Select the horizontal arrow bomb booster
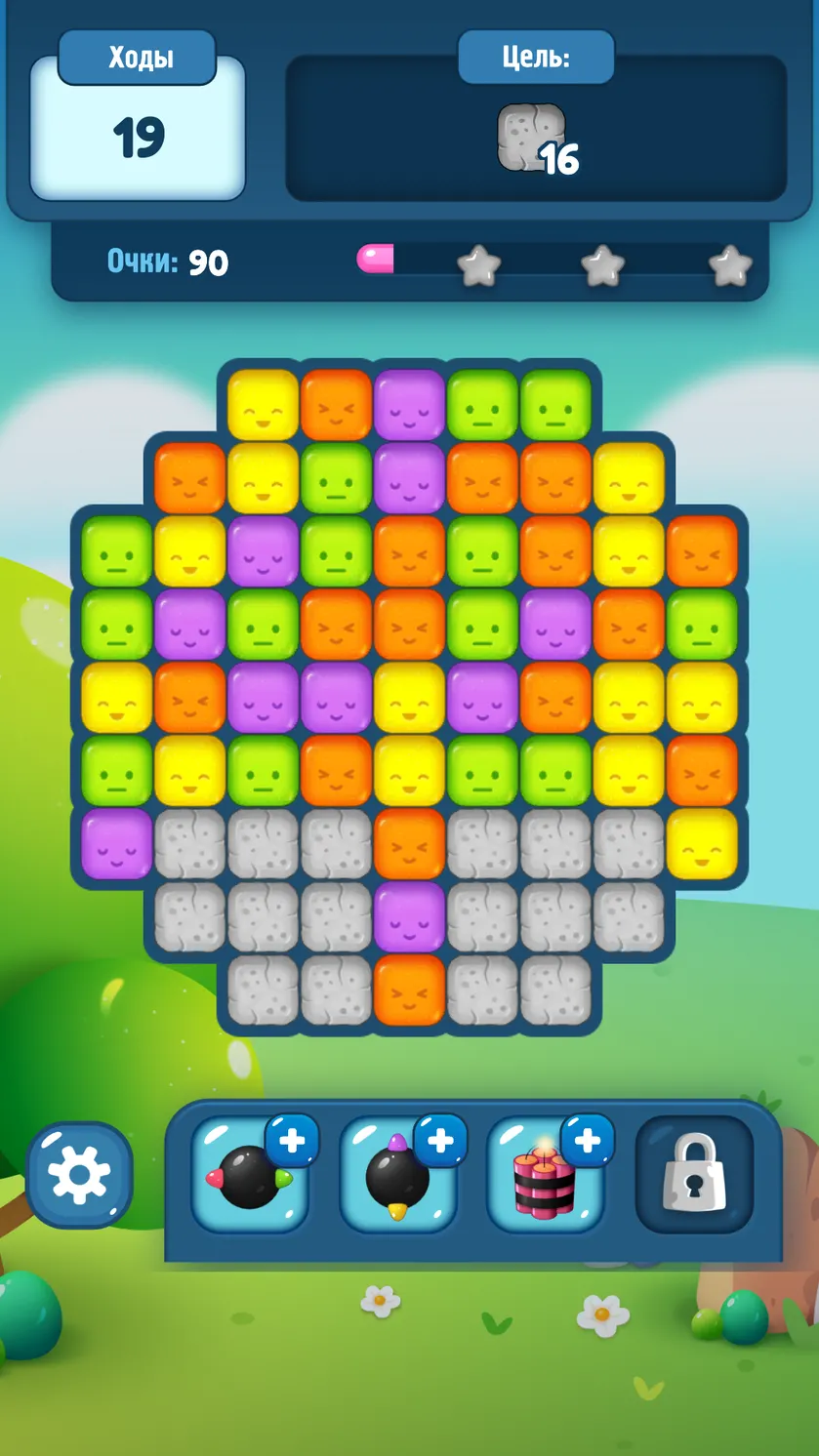Image resolution: width=819 pixels, height=1456 pixels. 250,1175
